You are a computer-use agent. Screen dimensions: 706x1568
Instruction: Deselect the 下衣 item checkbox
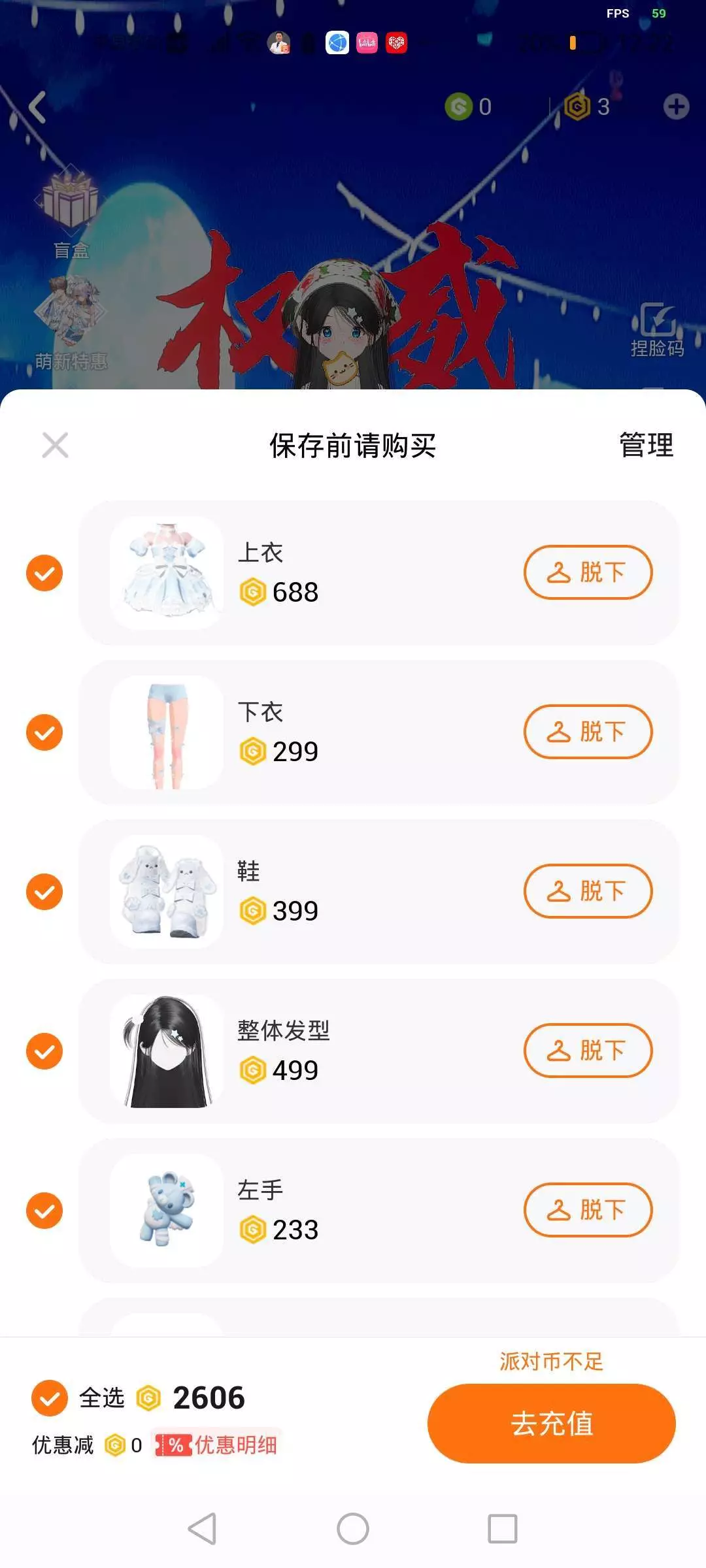[44, 732]
